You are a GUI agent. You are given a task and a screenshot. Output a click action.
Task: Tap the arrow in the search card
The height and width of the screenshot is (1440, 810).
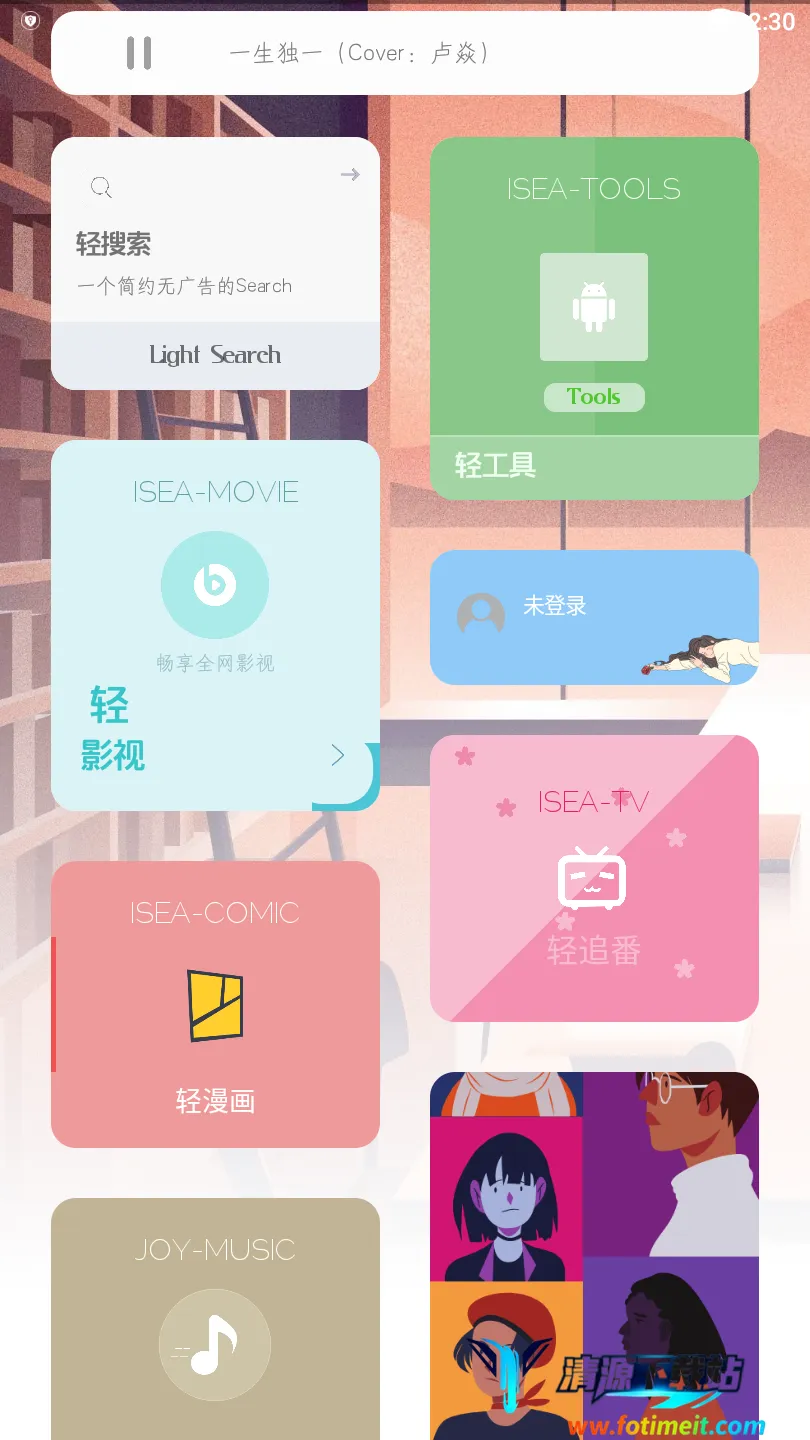click(349, 175)
